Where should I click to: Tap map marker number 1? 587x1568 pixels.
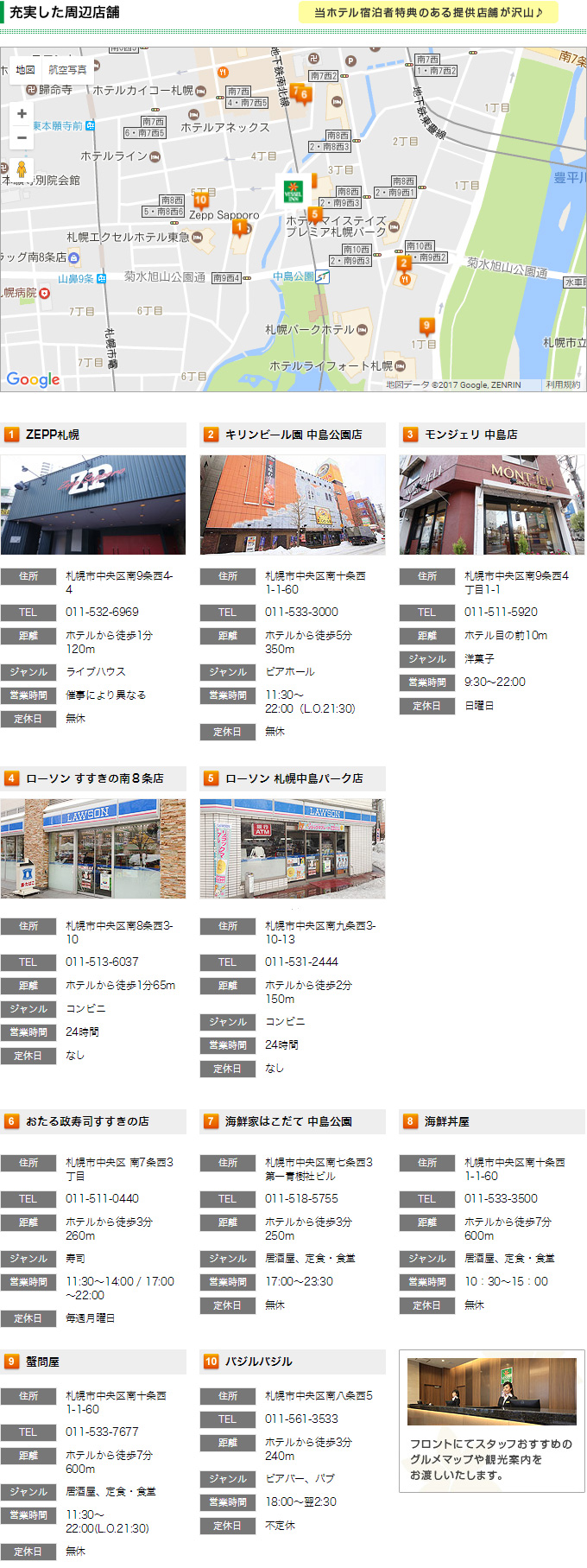240,227
